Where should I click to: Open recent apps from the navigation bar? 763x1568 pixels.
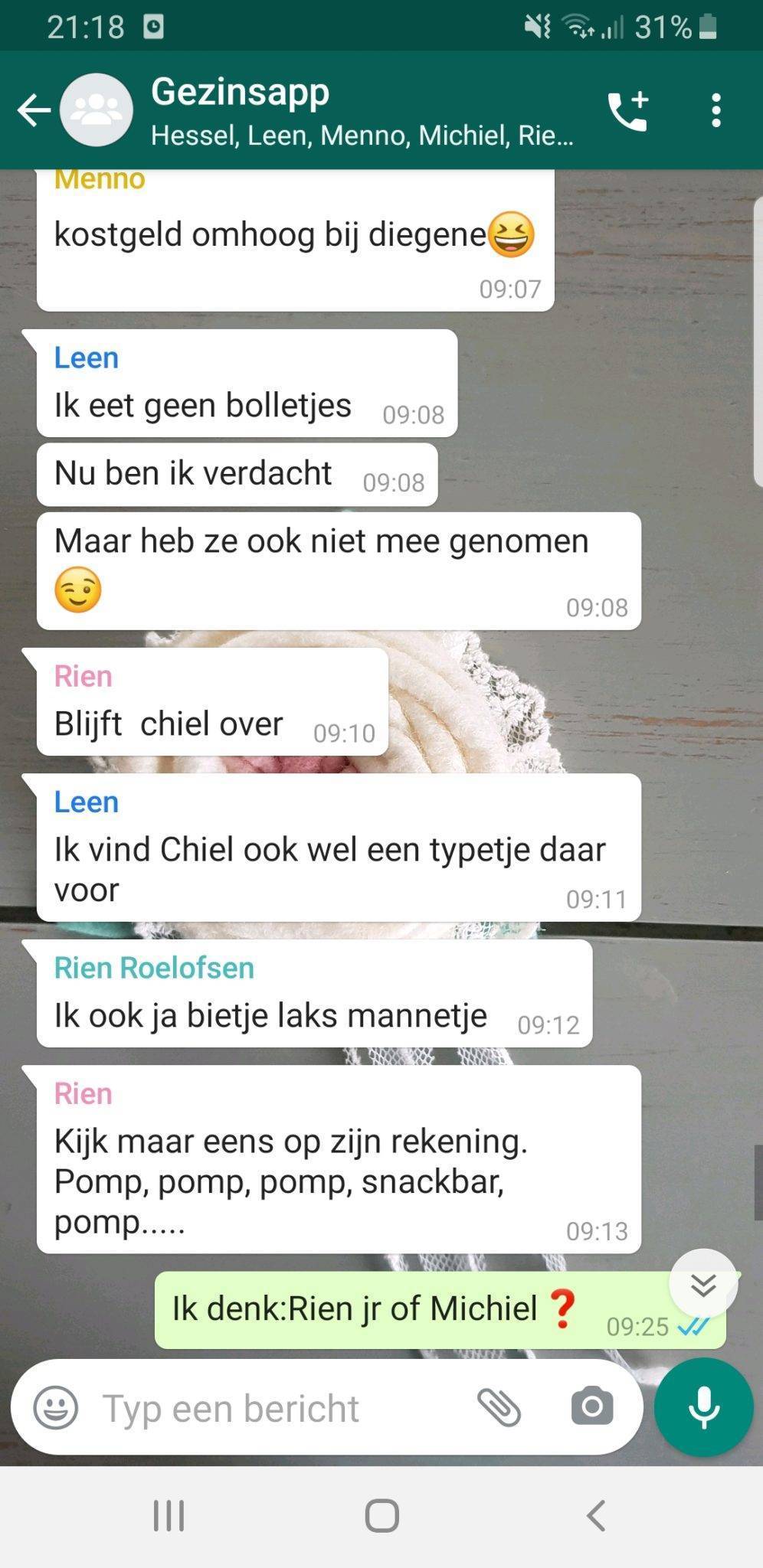[169, 1515]
